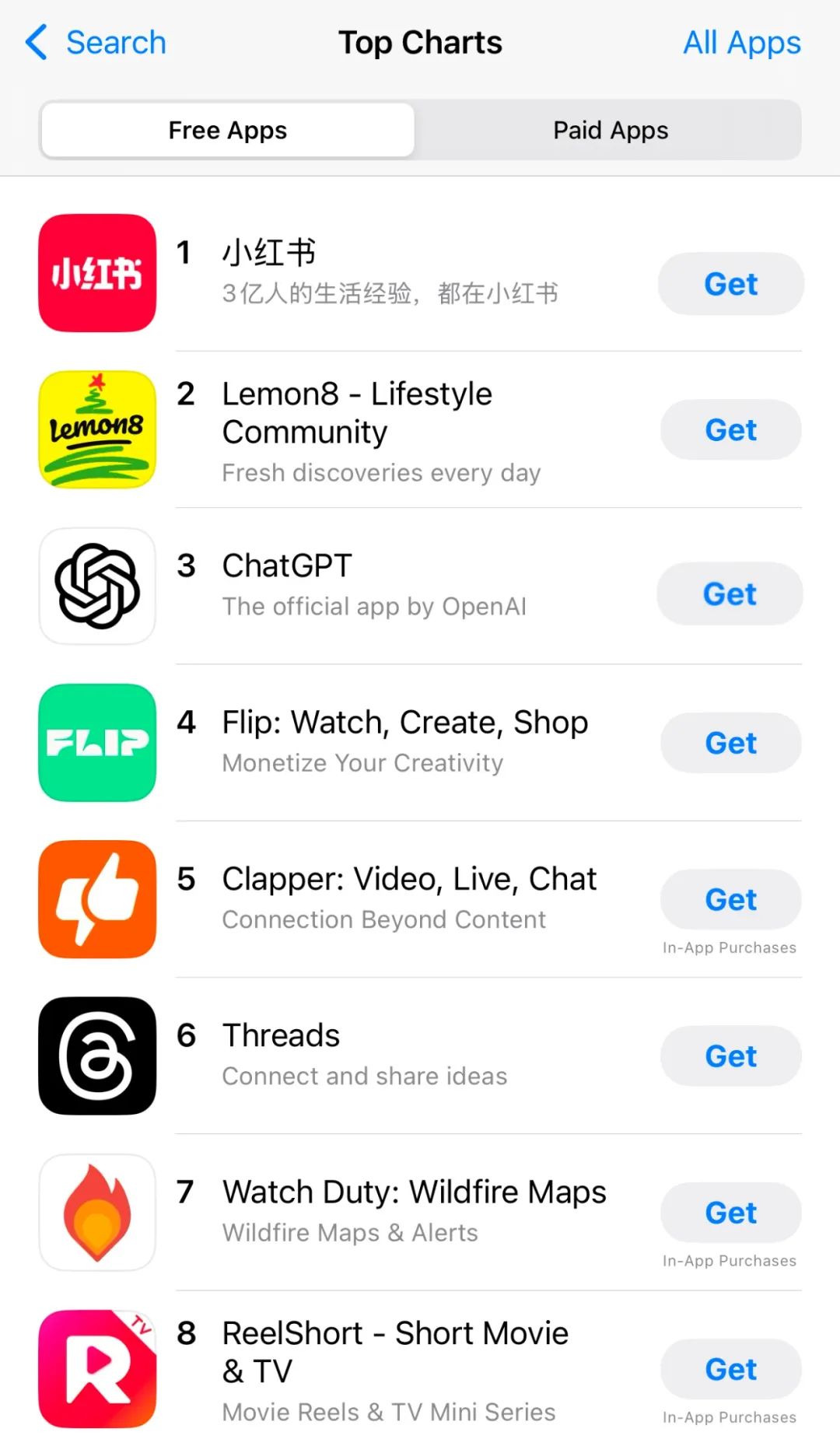Tap Get for ReelShort
The width and height of the screenshot is (840, 1446).
(730, 1368)
